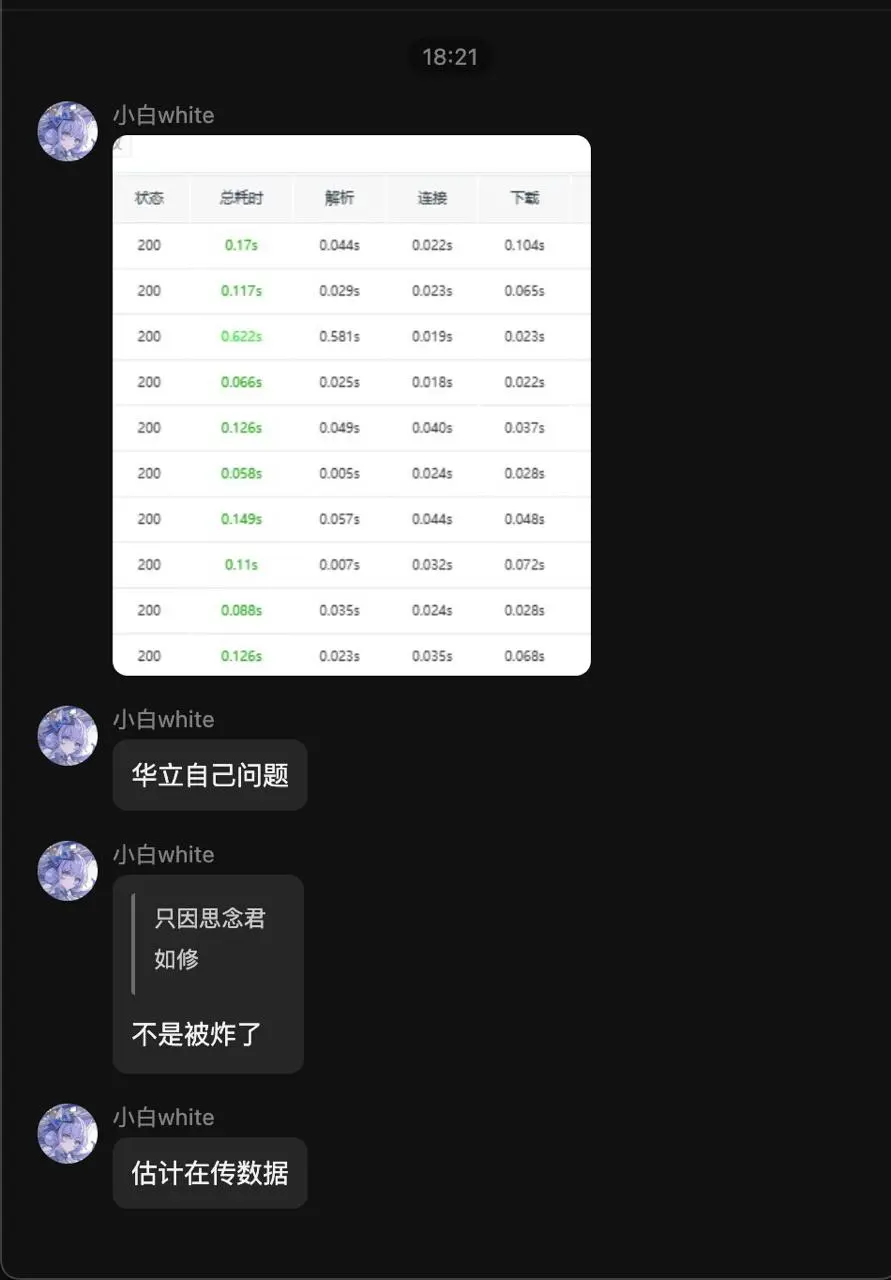Click the 18:21 timestamp
Viewport: 891px width, 1280px height.
click(450, 57)
